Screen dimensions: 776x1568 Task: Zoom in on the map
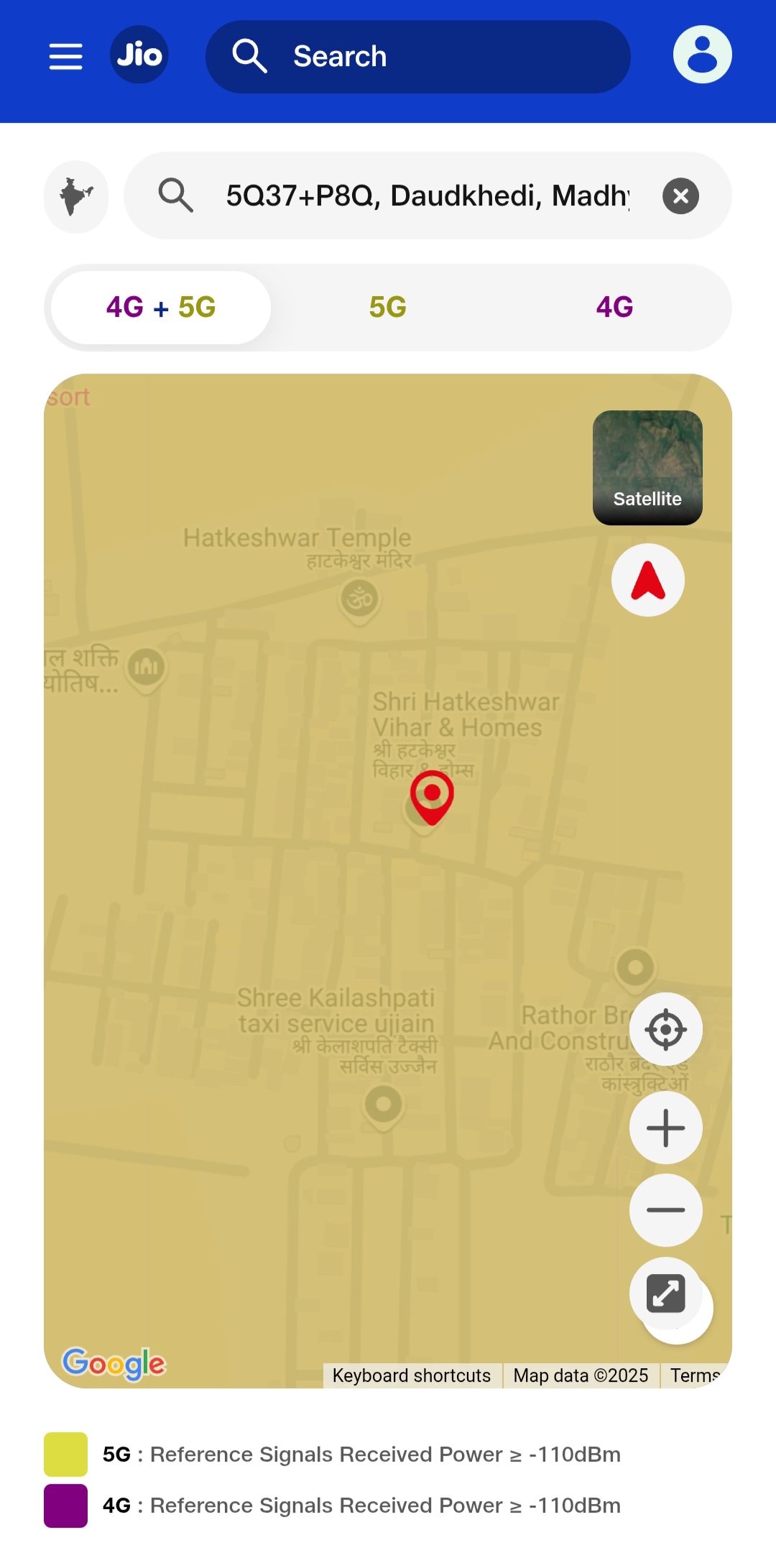[x=665, y=1127]
